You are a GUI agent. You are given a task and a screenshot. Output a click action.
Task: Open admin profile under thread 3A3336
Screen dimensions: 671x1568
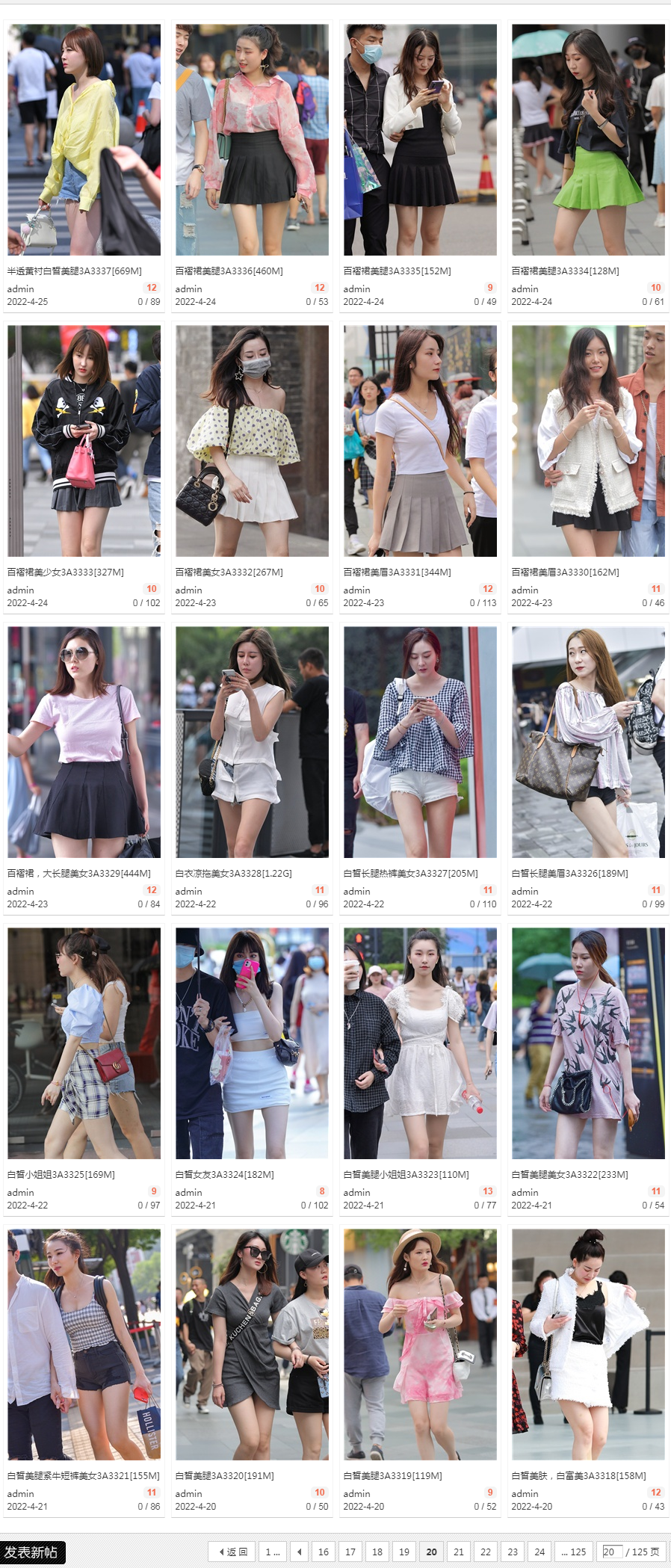[x=188, y=289]
